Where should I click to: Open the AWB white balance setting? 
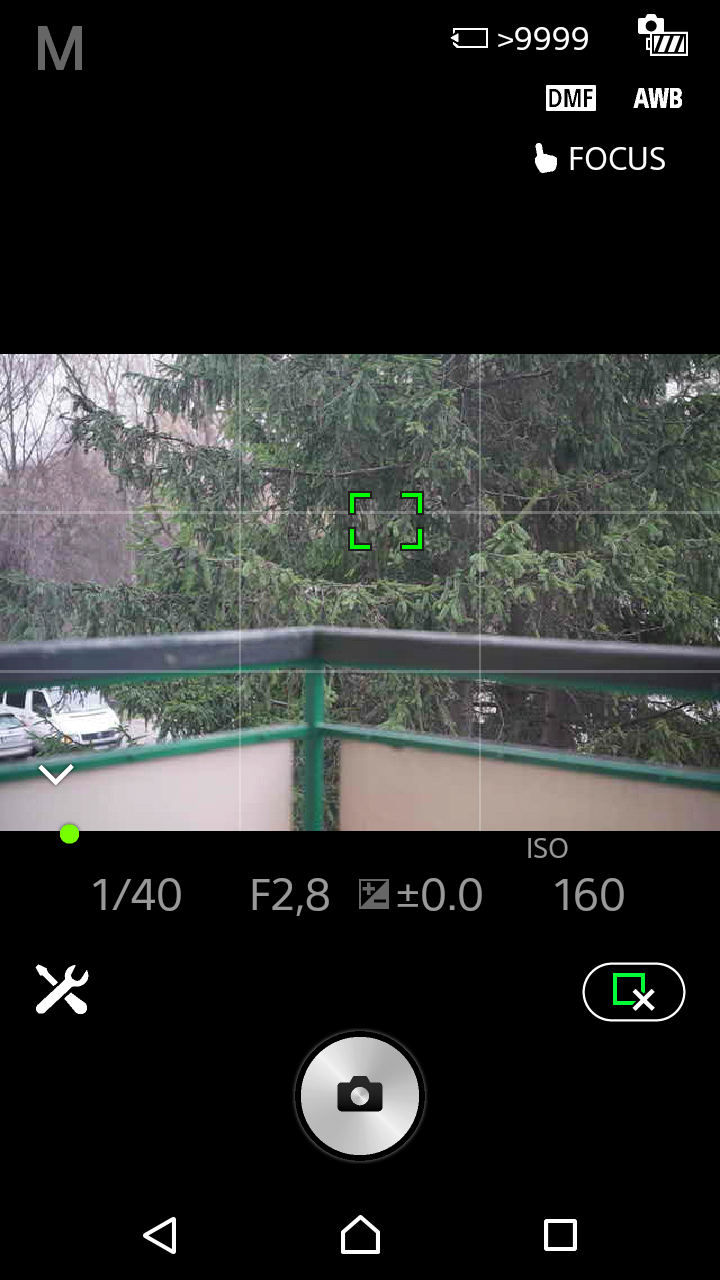[x=658, y=98]
